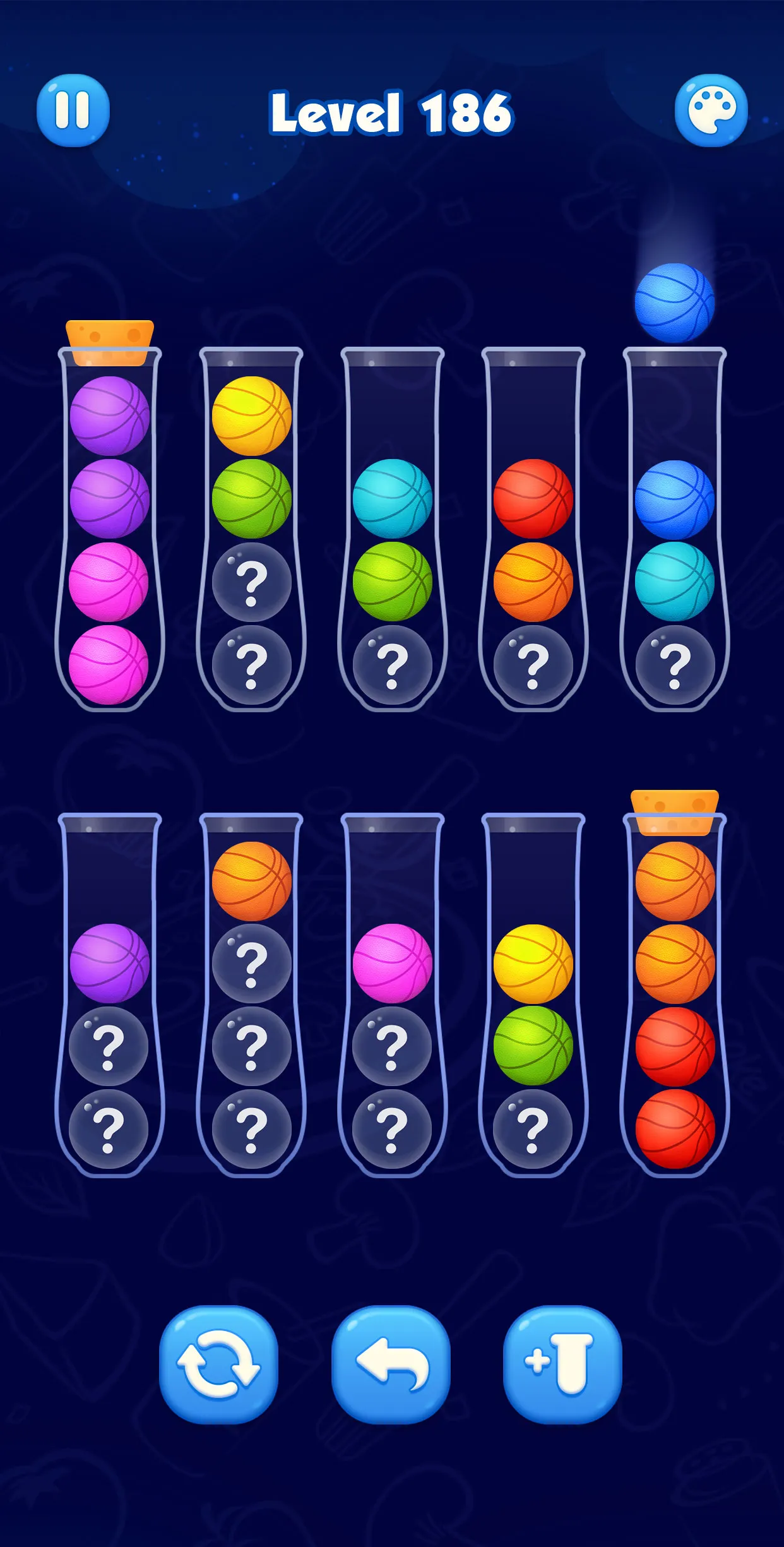The height and width of the screenshot is (1547, 784).
Task: Tap the Level 186 title
Action: pyautogui.click(x=391, y=114)
